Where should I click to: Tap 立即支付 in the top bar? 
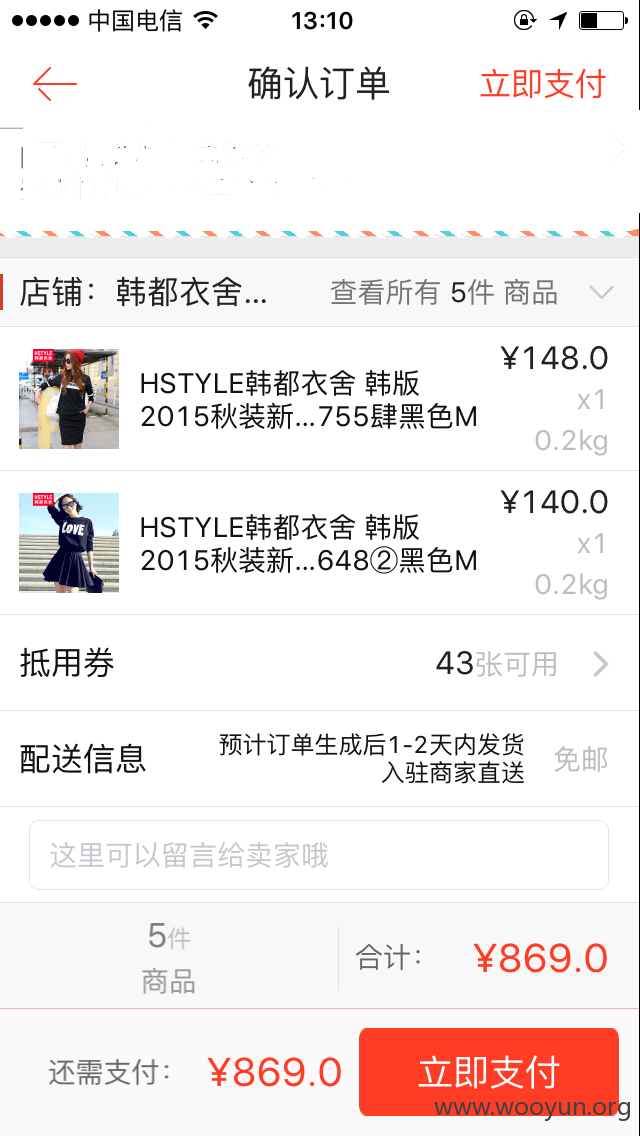(x=542, y=84)
